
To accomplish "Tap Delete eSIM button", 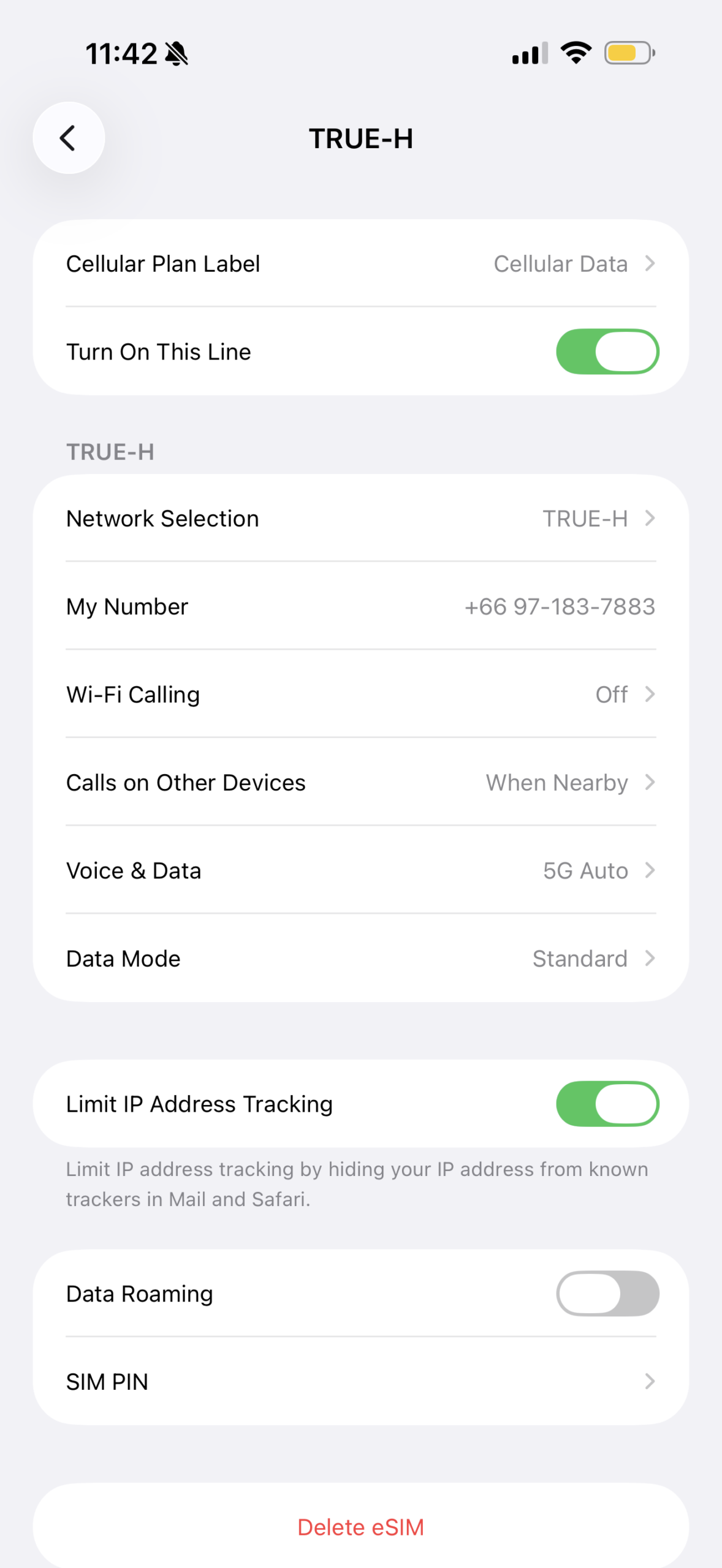I will coord(360,1527).
